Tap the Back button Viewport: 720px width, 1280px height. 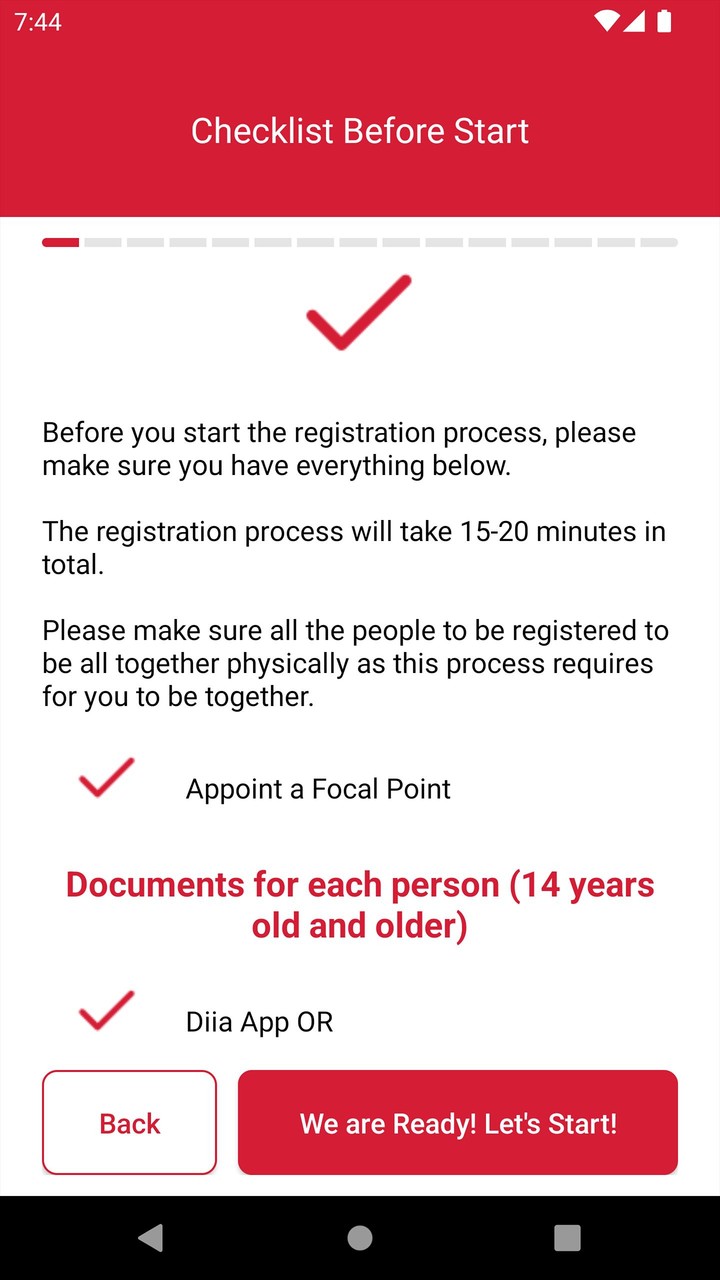click(x=129, y=1122)
